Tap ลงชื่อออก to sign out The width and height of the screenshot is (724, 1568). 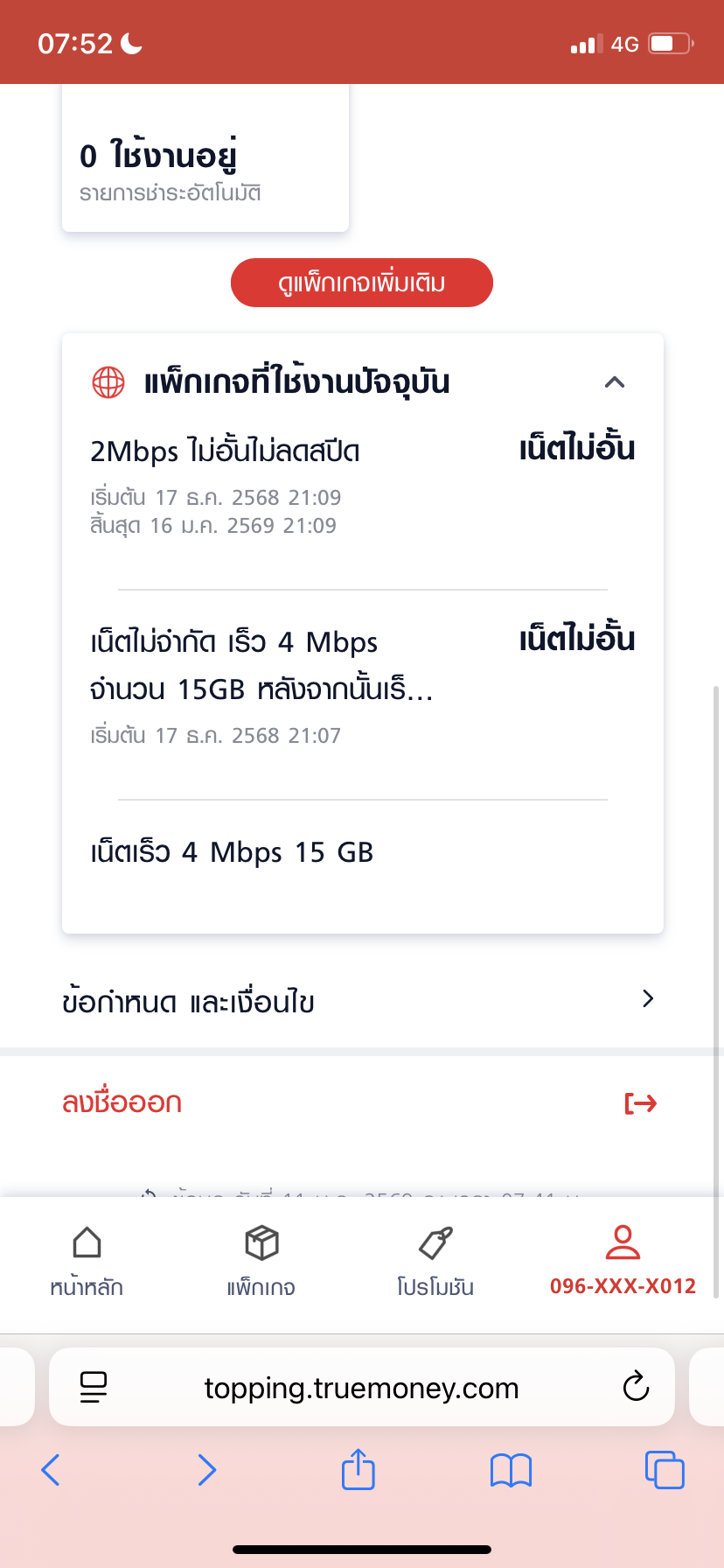point(359,1102)
